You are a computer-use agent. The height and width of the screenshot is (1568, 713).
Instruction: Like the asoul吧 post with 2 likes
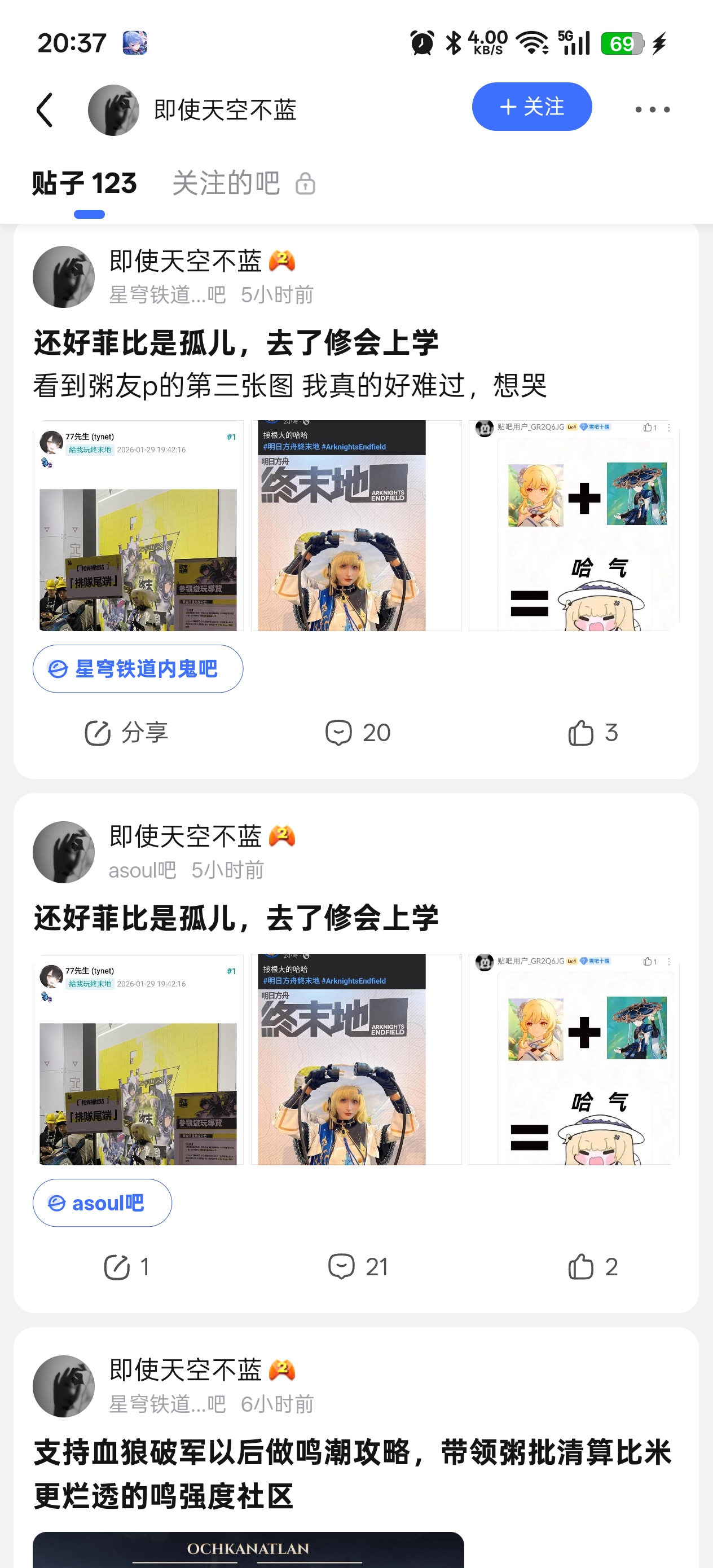[592, 1267]
